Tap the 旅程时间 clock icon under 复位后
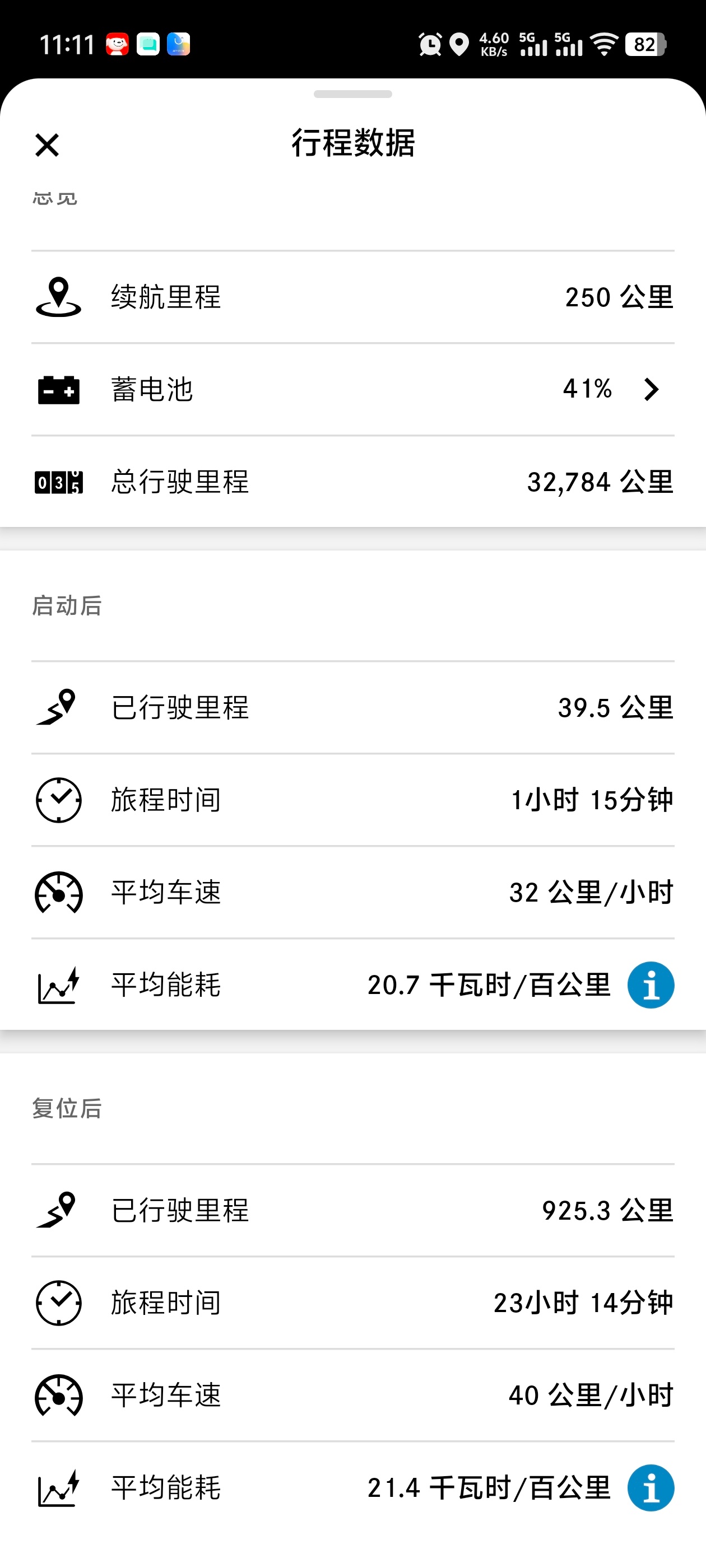The image size is (706, 1568). pyautogui.click(x=58, y=1303)
